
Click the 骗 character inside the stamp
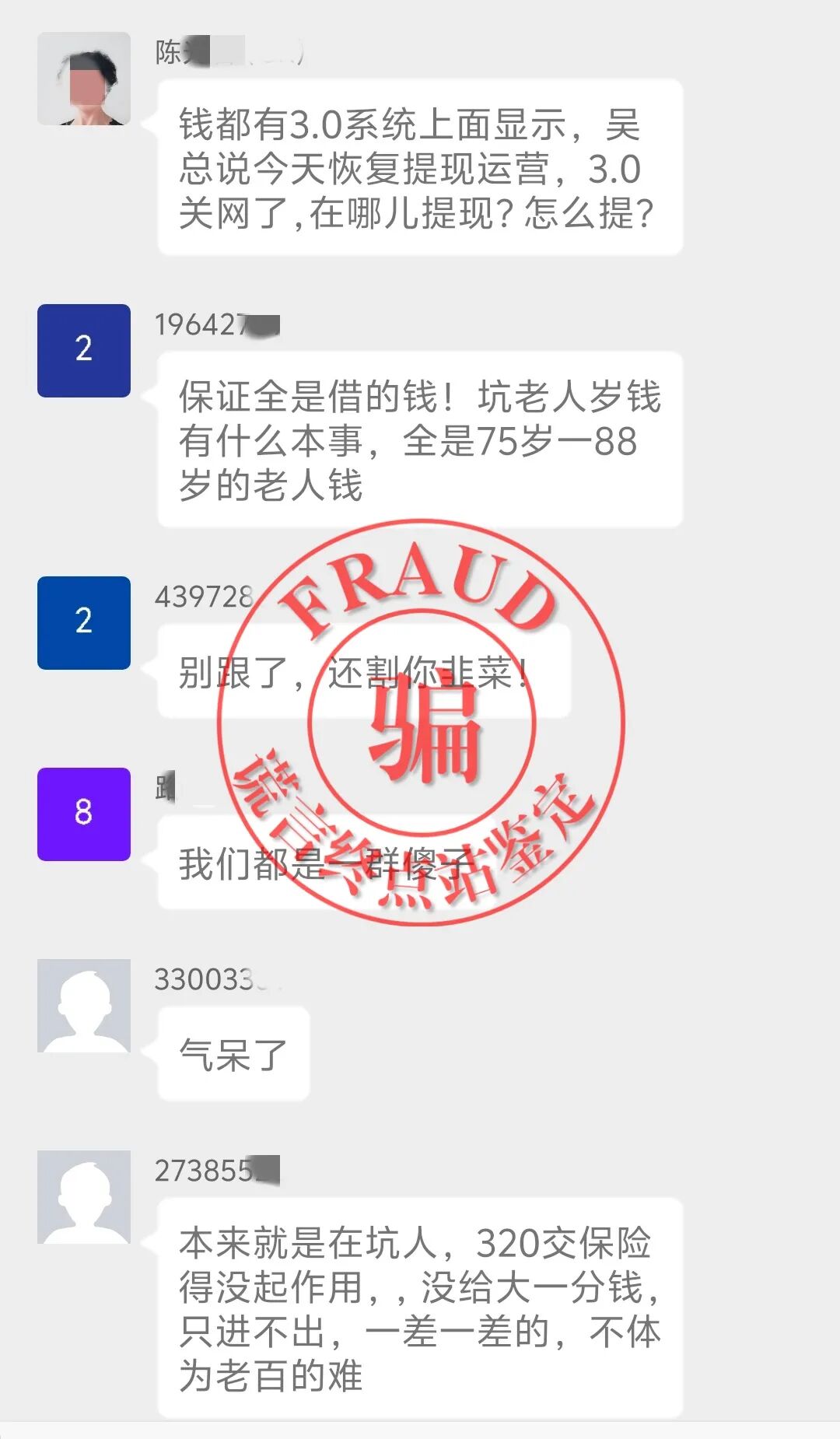tap(424, 735)
